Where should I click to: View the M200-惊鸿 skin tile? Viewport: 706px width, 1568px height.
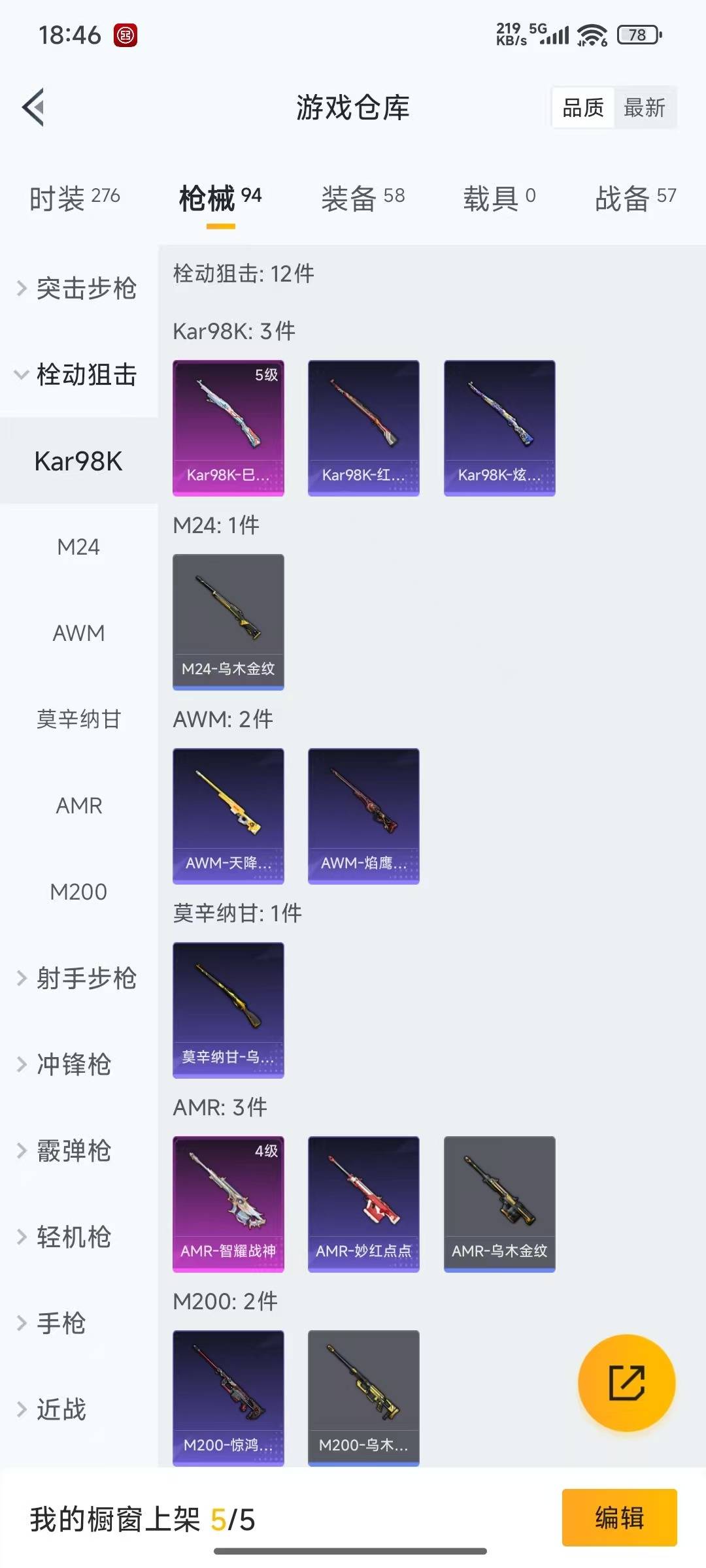[x=228, y=1397]
